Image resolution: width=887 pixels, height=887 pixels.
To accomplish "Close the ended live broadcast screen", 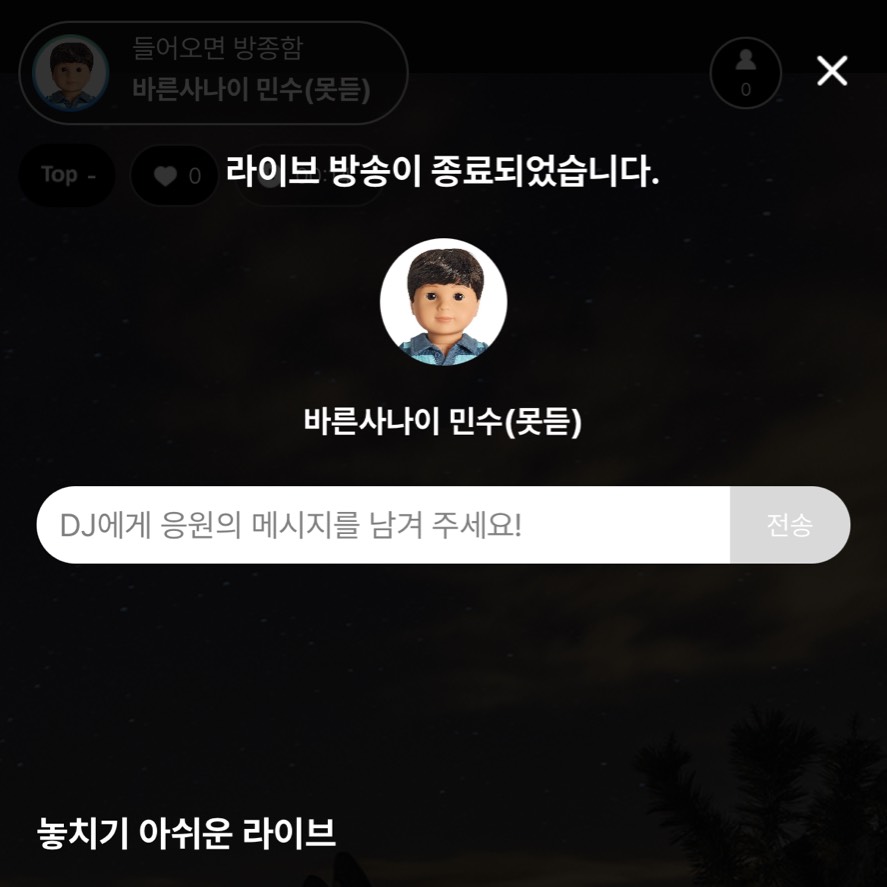I will pyautogui.click(x=832, y=71).
